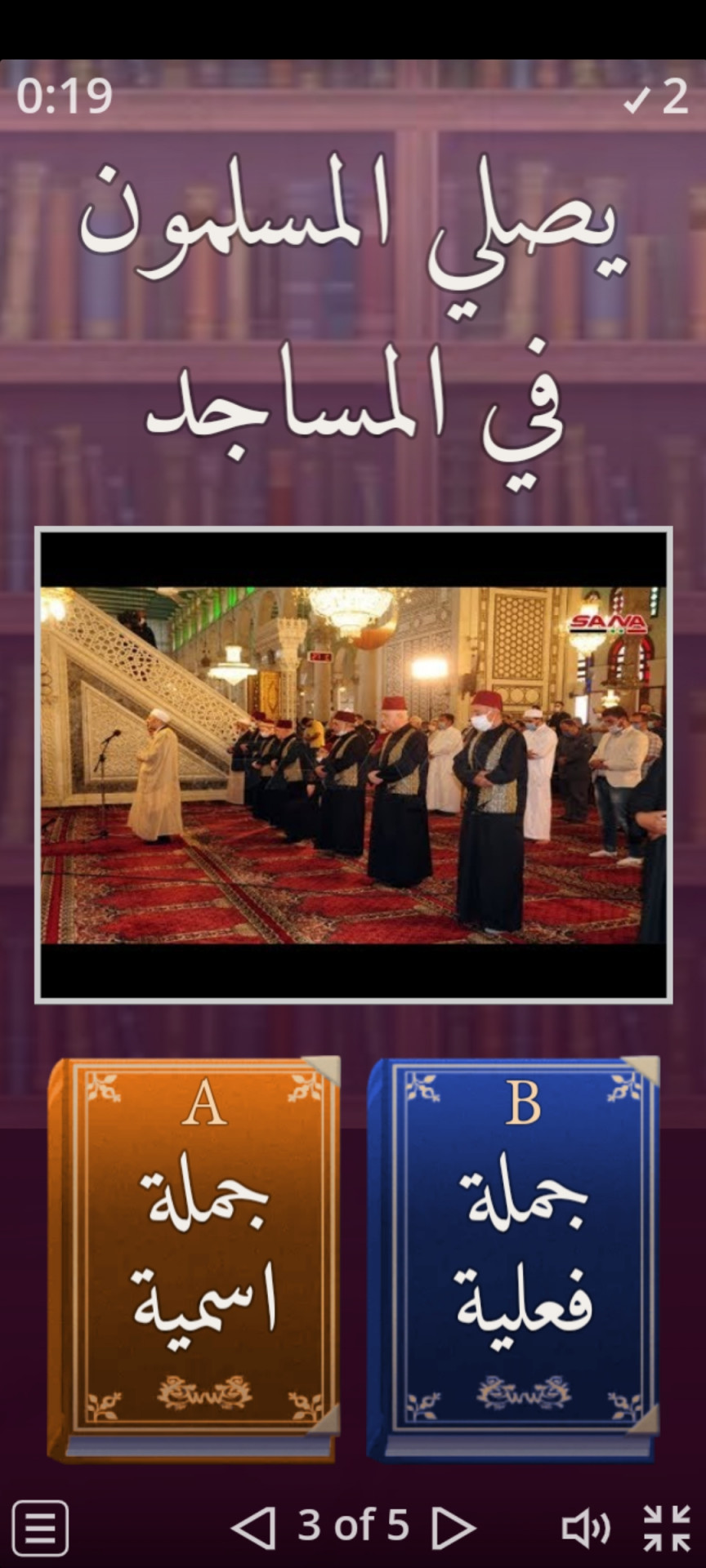706x1568 pixels.
Task: Go to the next question
Action: point(453,1526)
